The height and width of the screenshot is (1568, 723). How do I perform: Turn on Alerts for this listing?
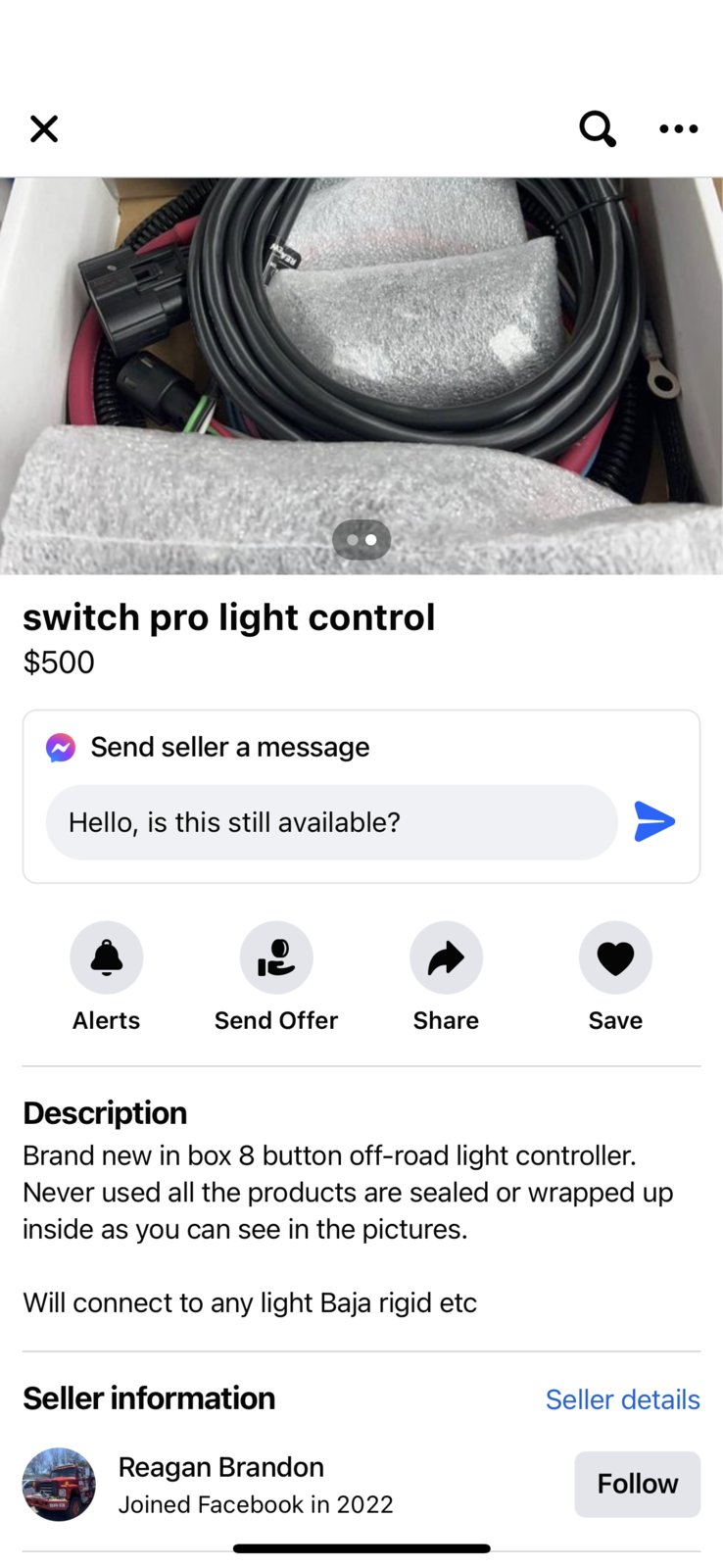[x=106, y=957]
